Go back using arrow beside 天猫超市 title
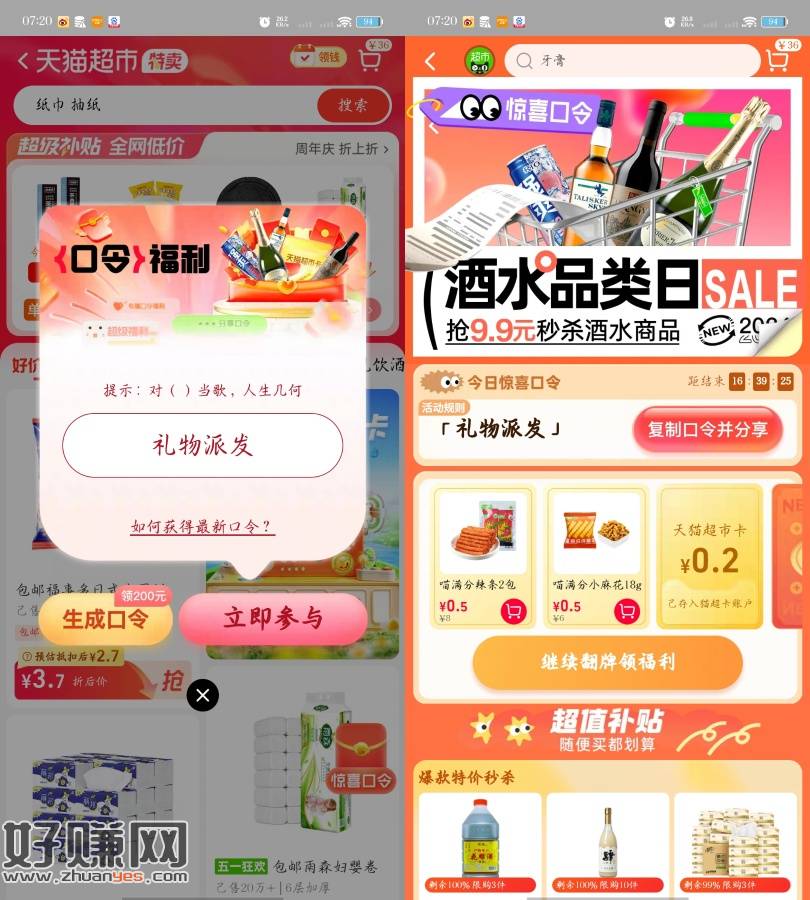 click(22, 61)
